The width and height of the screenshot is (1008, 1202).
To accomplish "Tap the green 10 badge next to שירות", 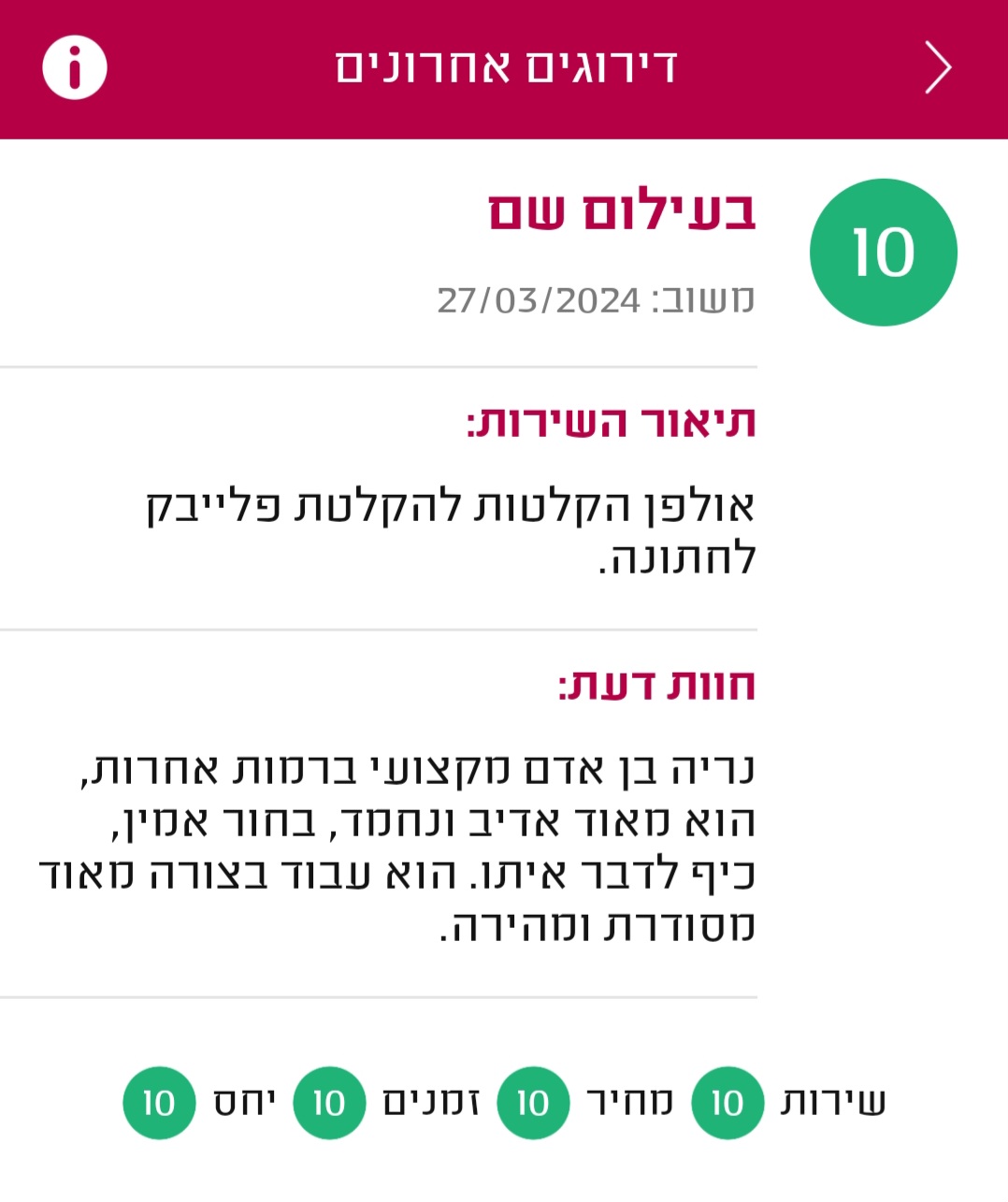I will pyautogui.click(x=727, y=1103).
